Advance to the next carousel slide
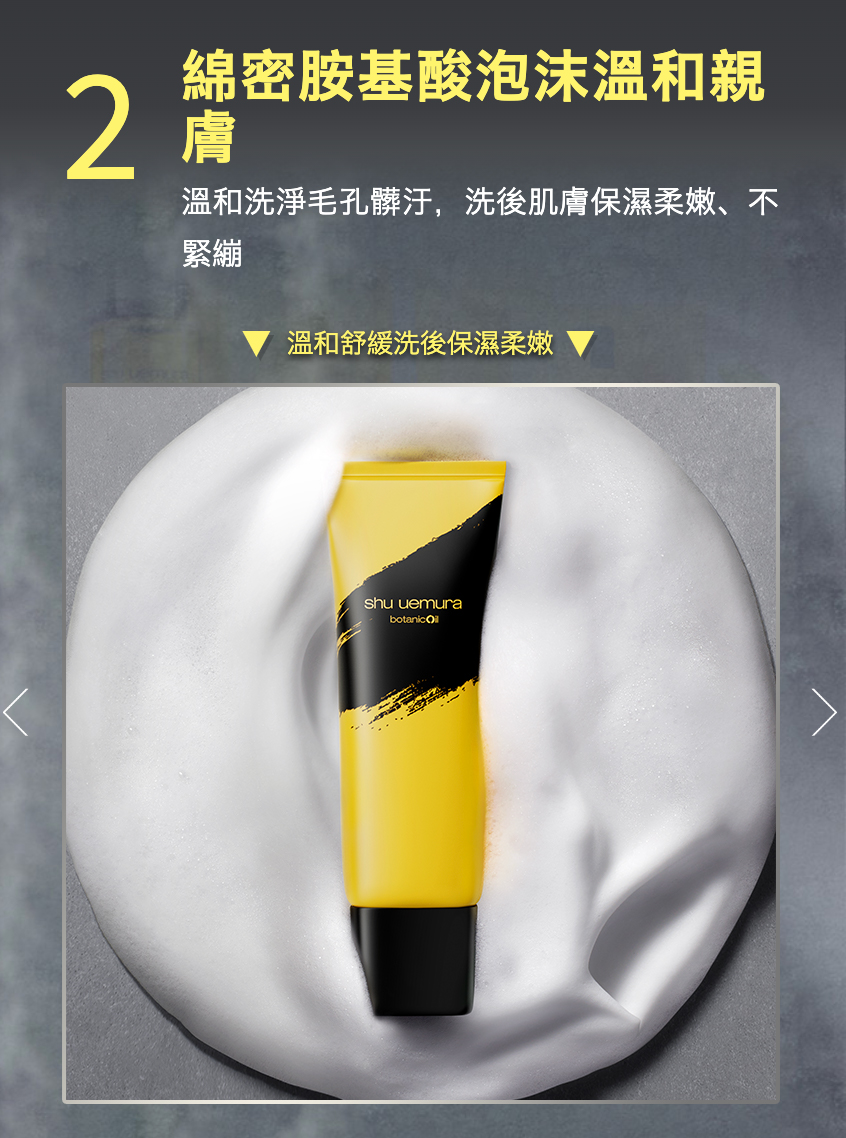 pos(823,712)
